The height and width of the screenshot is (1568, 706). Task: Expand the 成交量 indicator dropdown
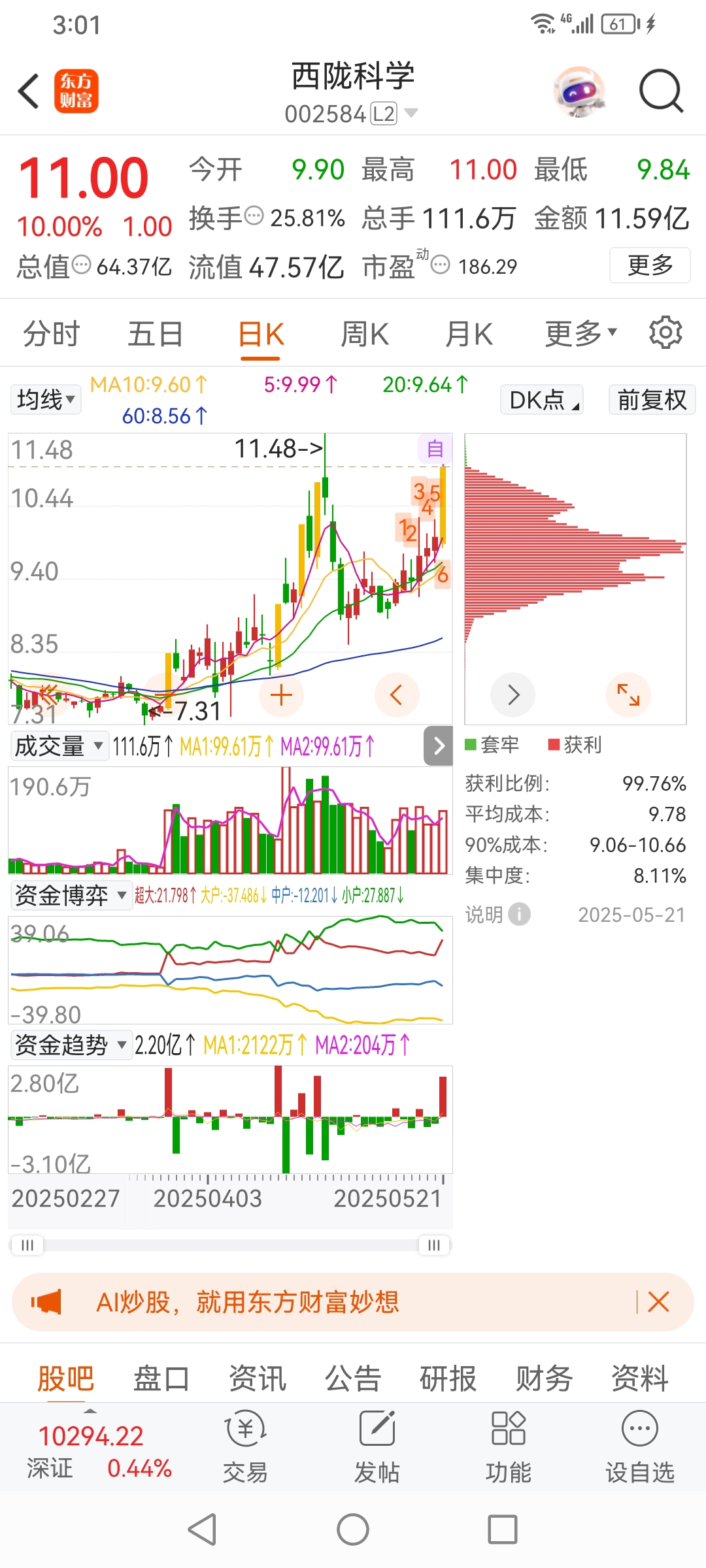coord(59,745)
